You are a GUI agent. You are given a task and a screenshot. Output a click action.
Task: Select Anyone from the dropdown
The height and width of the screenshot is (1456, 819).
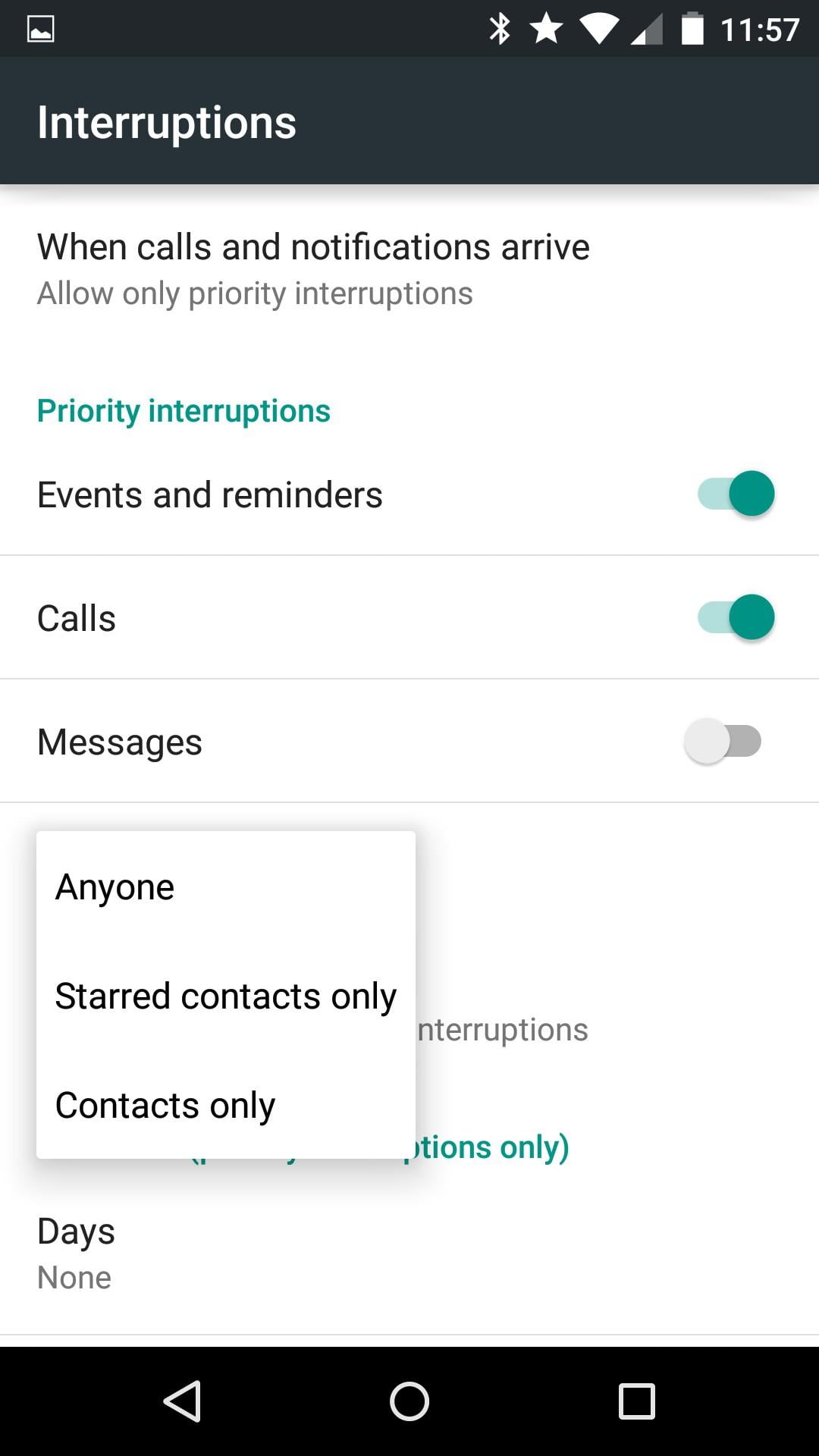click(225, 886)
